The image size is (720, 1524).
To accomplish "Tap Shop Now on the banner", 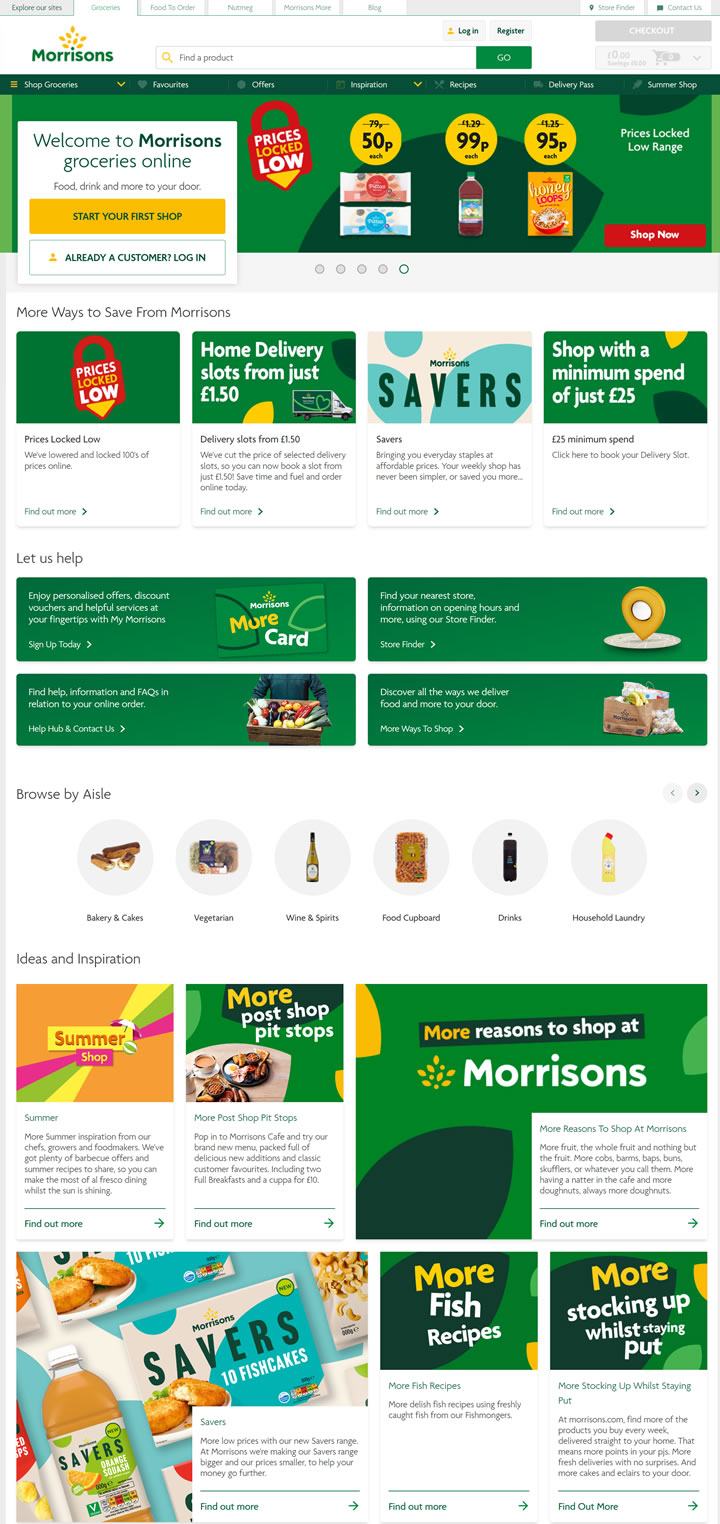I will (654, 235).
